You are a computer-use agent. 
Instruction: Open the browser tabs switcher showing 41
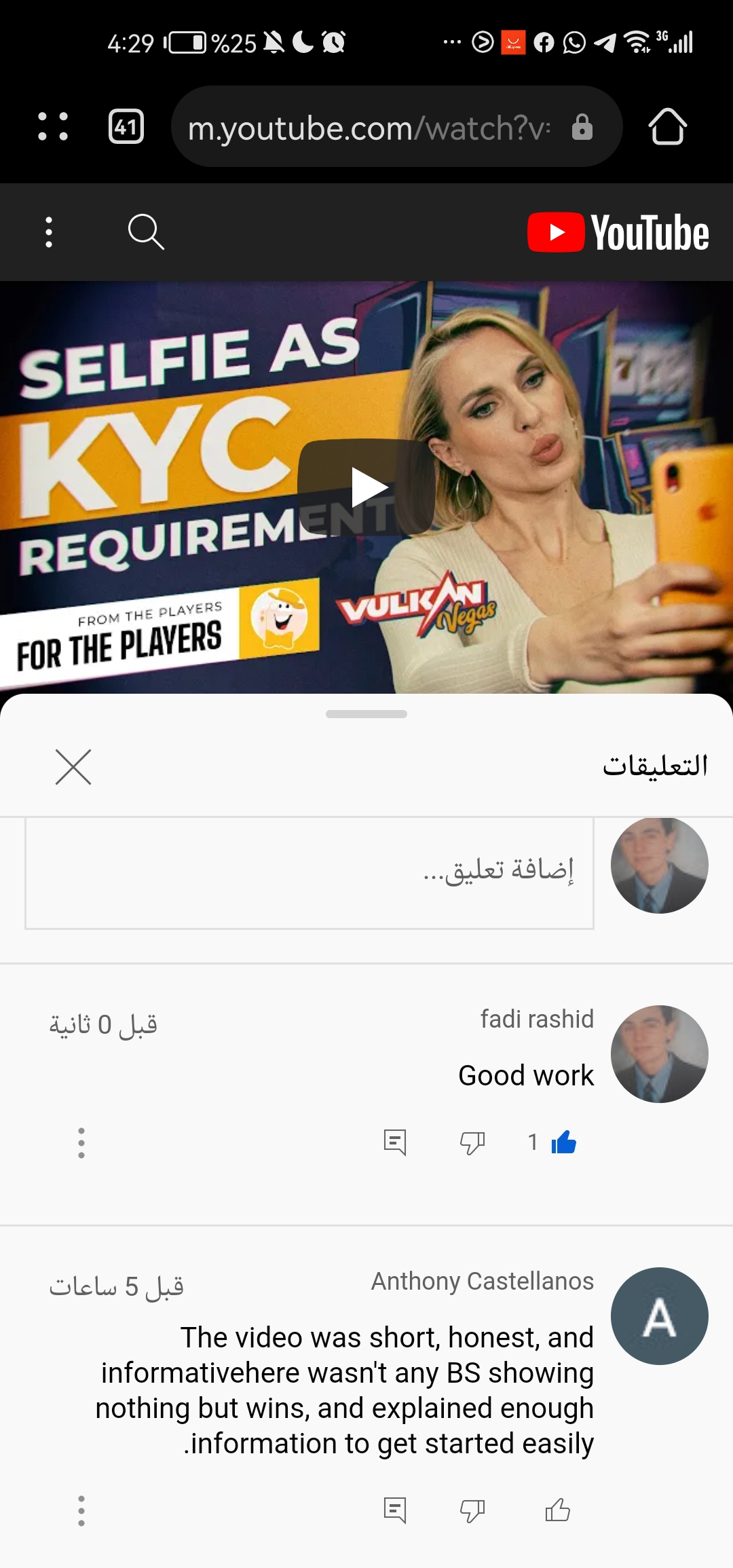[126, 126]
